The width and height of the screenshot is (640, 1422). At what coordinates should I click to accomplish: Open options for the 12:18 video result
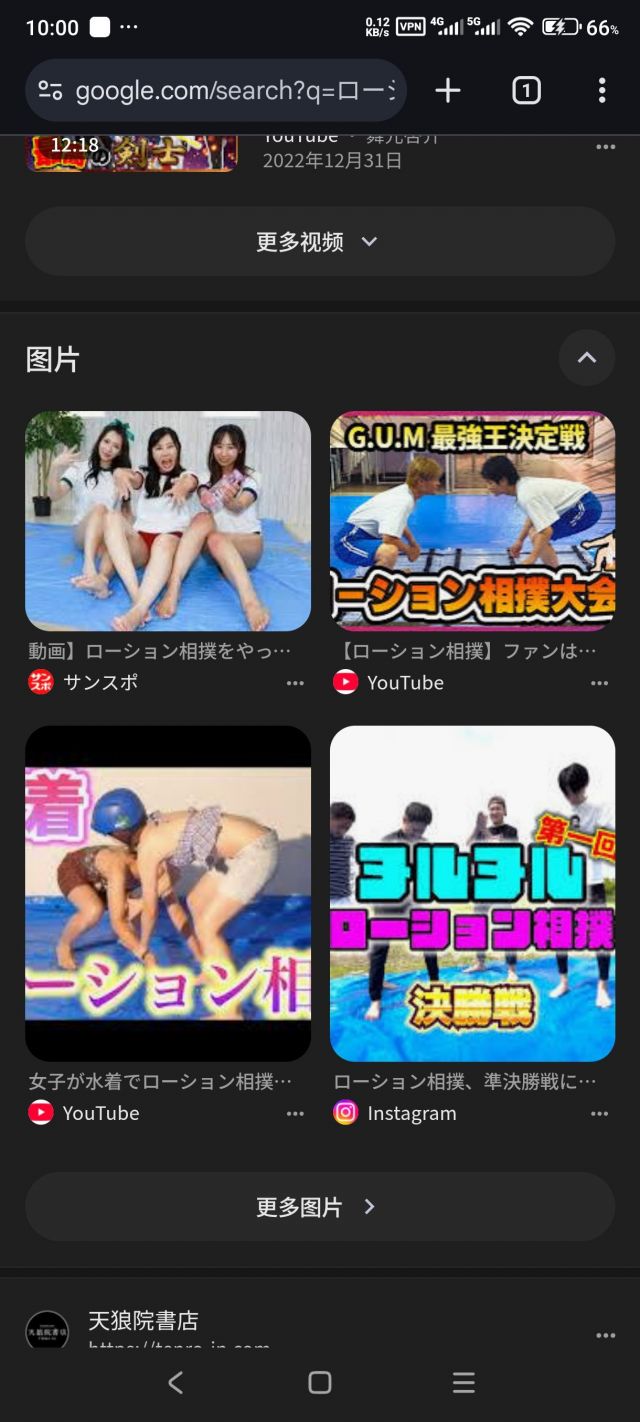coord(605,147)
